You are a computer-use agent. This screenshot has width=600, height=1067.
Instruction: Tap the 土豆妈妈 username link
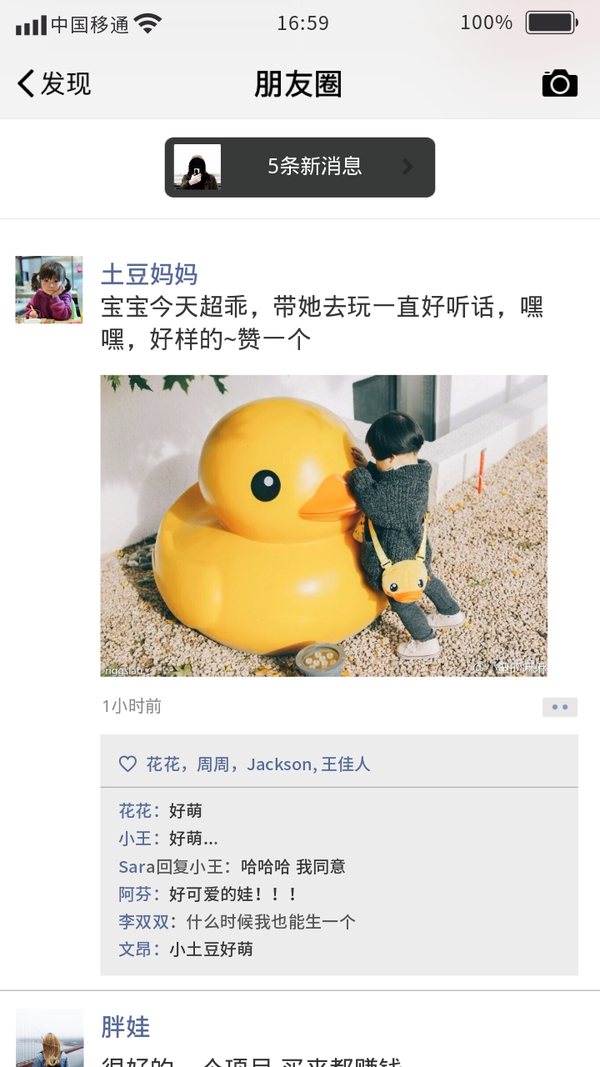point(149,274)
